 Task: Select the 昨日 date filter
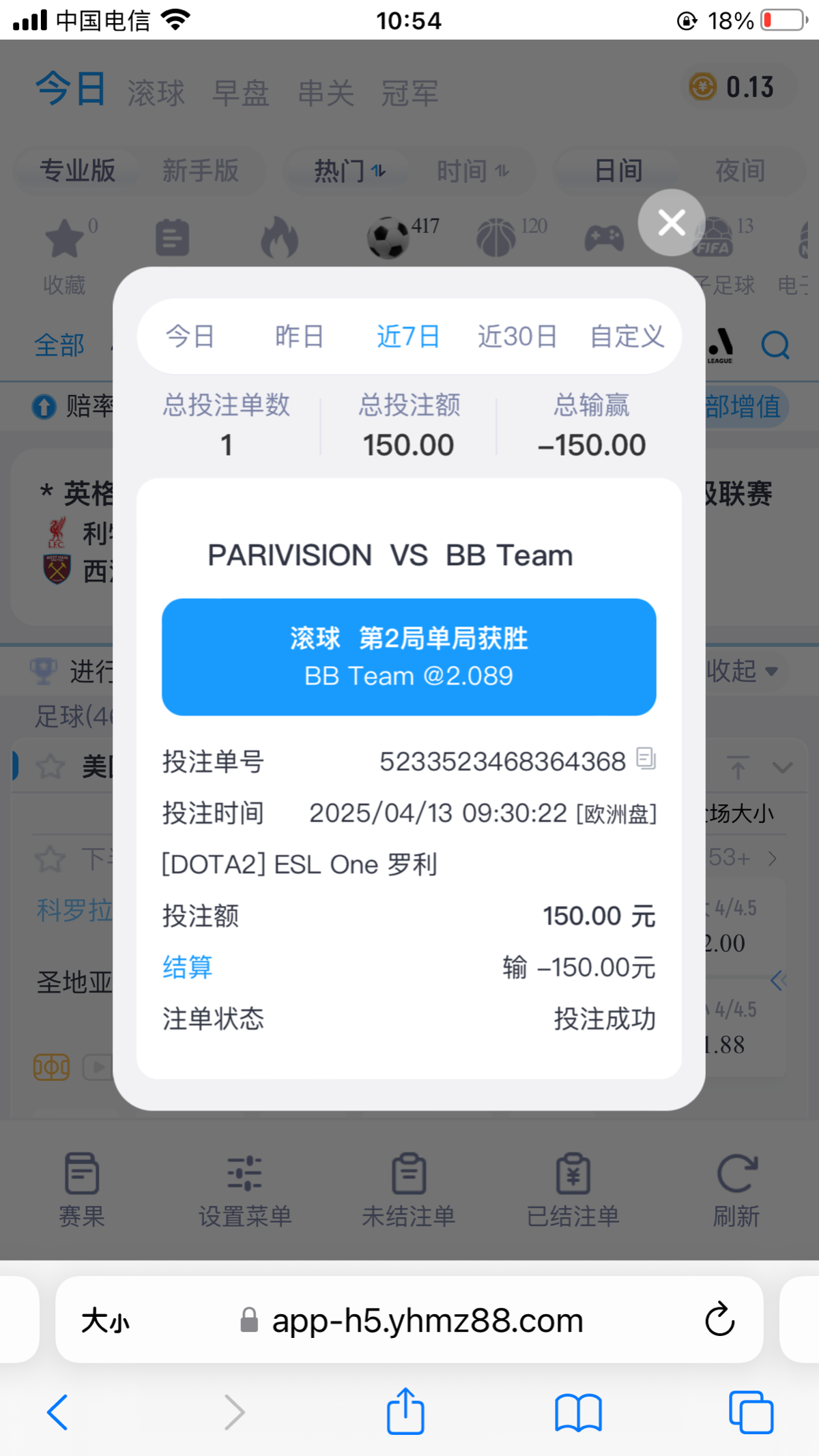(299, 336)
